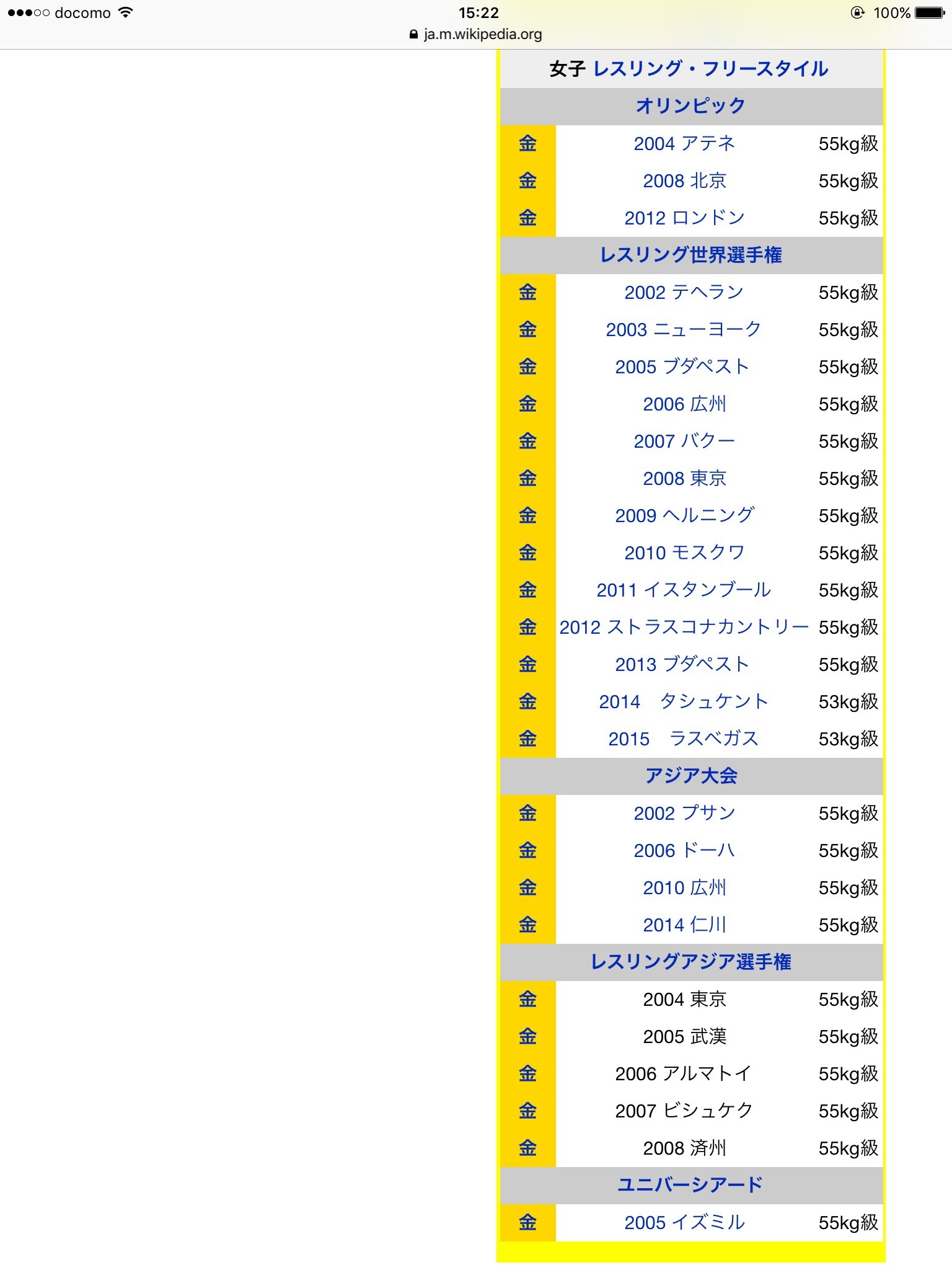Follow the 2005 イズミル link
The width and height of the screenshot is (952, 1270).
click(684, 1223)
